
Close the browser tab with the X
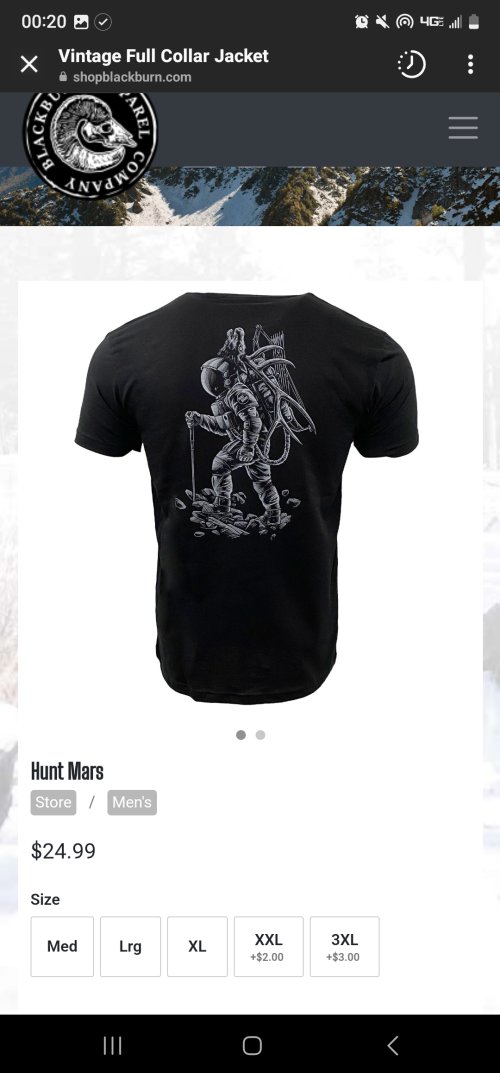click(29, 64)
